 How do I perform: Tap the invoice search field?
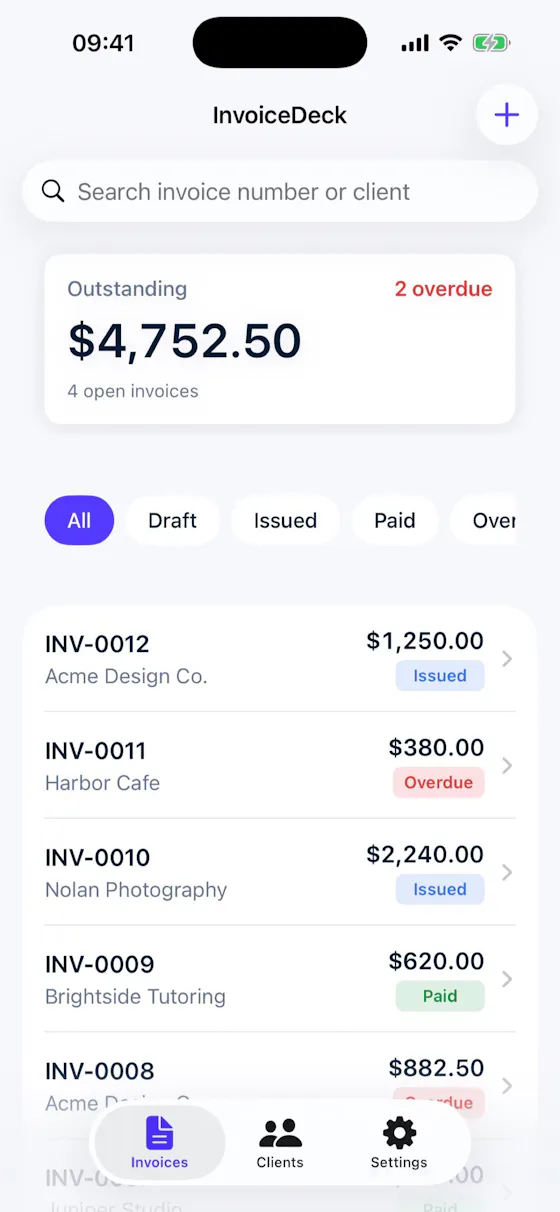click(x=280, y=192)
